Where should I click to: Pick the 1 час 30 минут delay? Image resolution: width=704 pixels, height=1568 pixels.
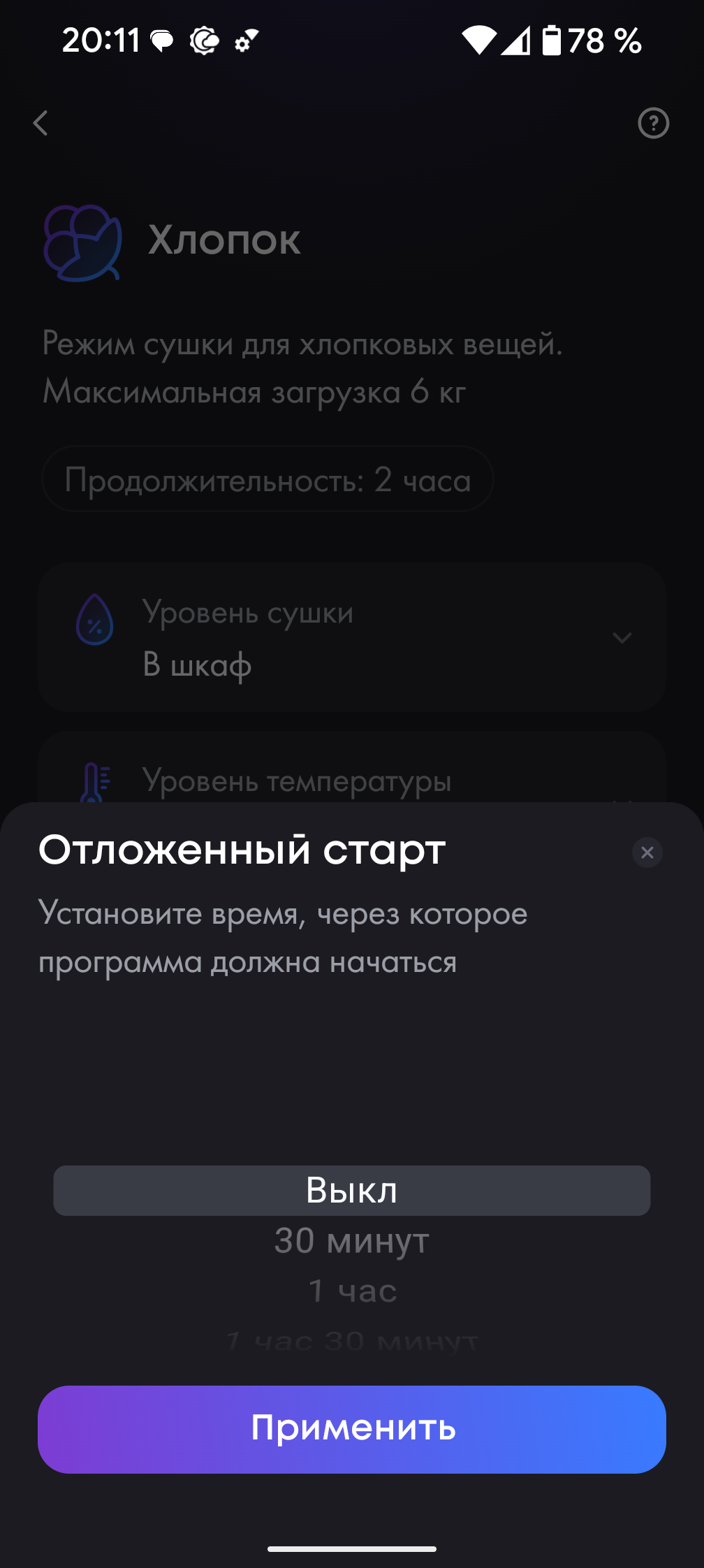pos(352,1340)
